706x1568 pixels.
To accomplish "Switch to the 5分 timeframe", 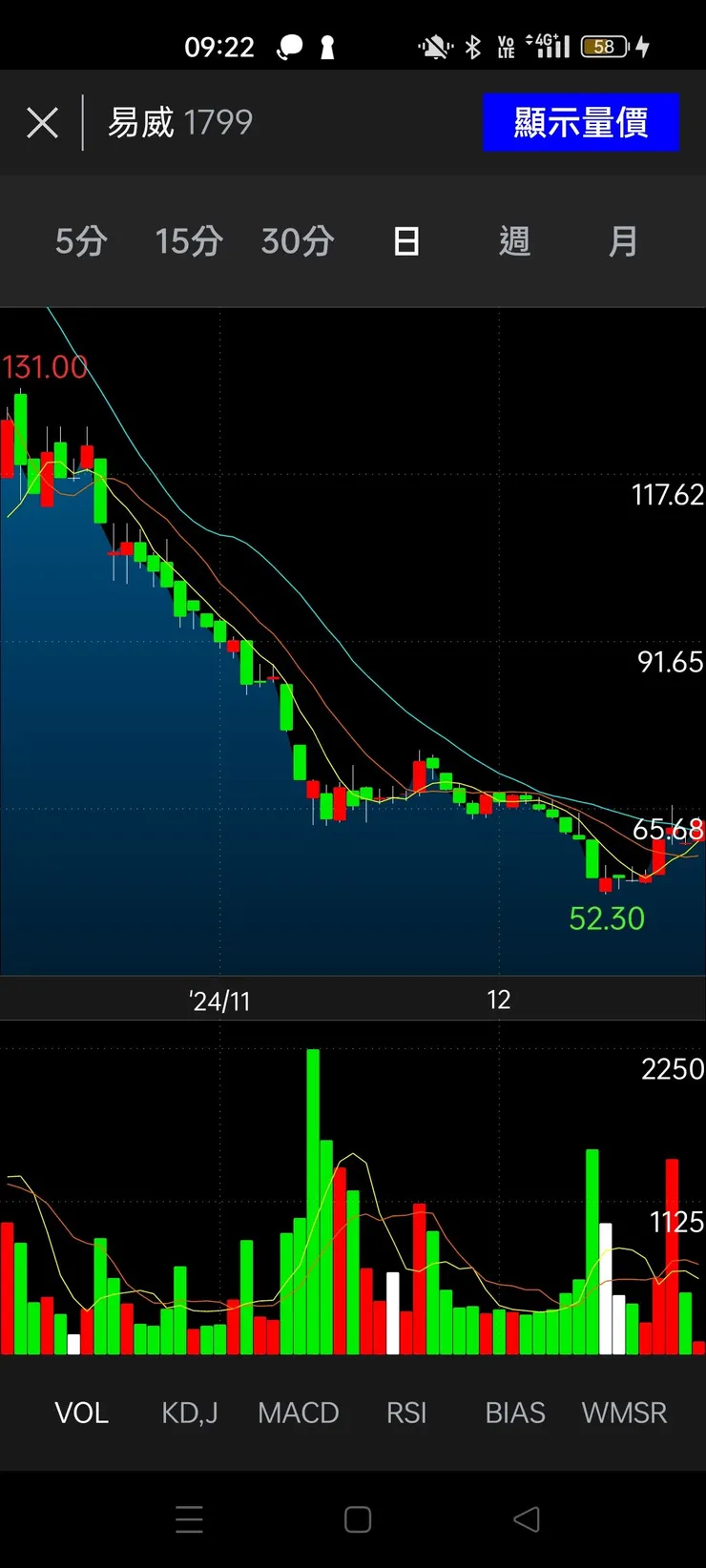I will (81, 241).
